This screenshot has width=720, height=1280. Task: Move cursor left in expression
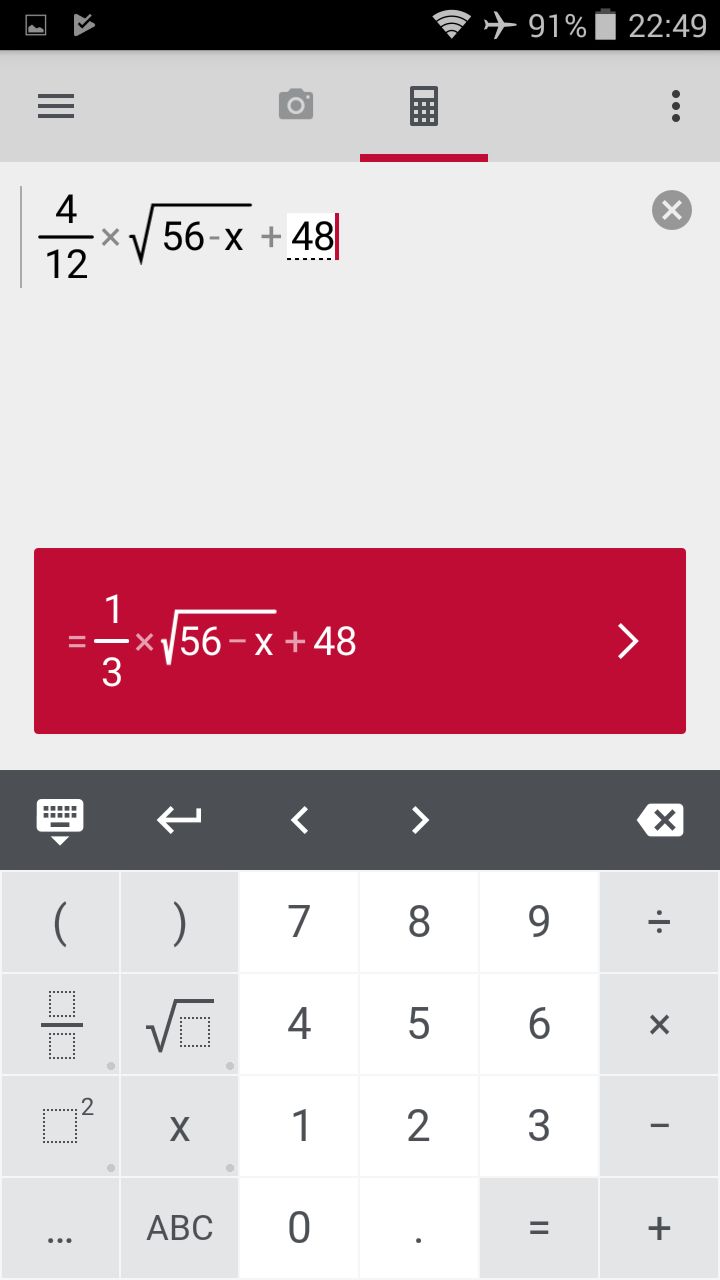tap(299, 821)
